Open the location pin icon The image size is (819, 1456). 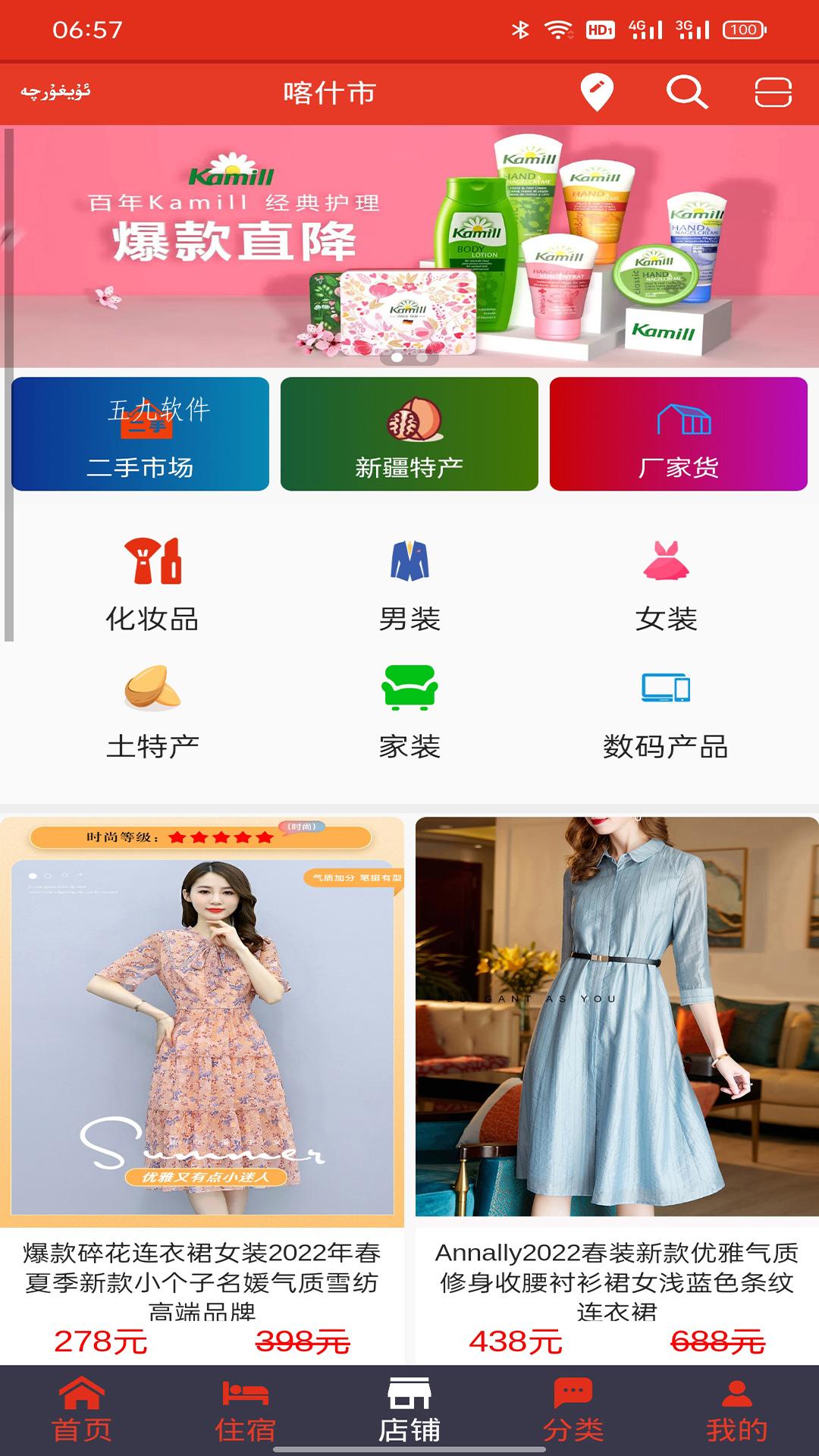(596, 93)
